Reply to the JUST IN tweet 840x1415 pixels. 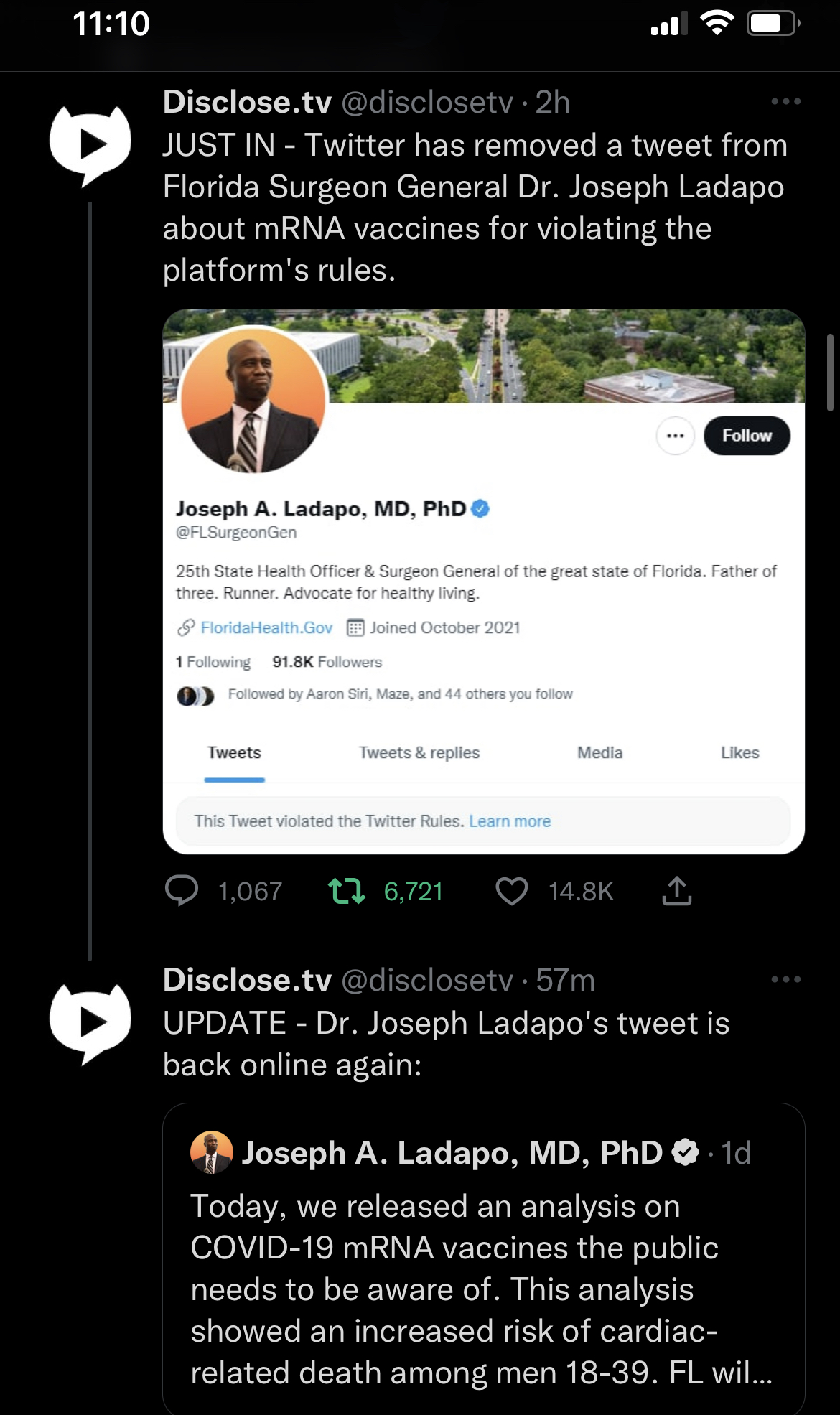pos(182,891)
